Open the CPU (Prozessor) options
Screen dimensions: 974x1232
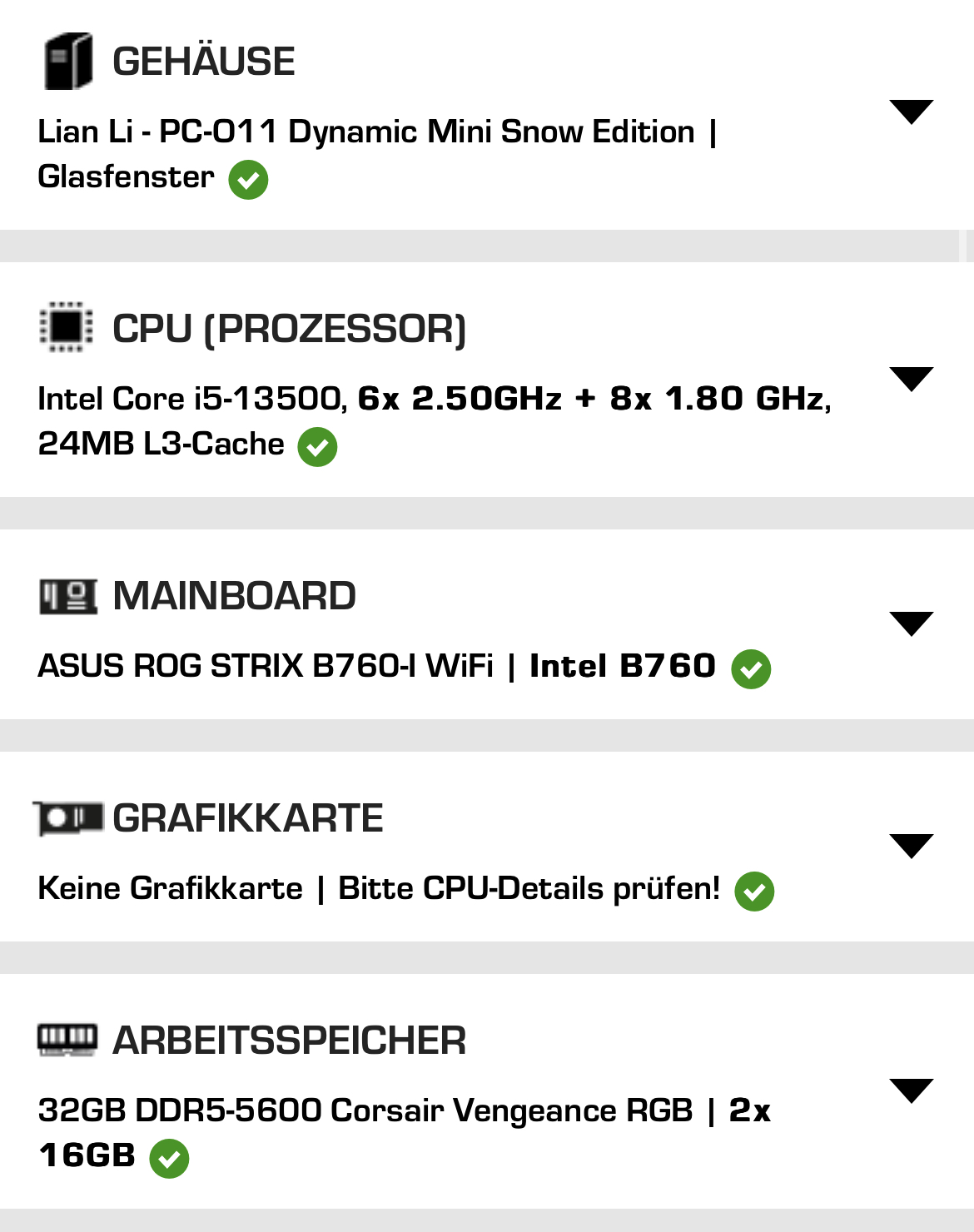tap(911, 379)
